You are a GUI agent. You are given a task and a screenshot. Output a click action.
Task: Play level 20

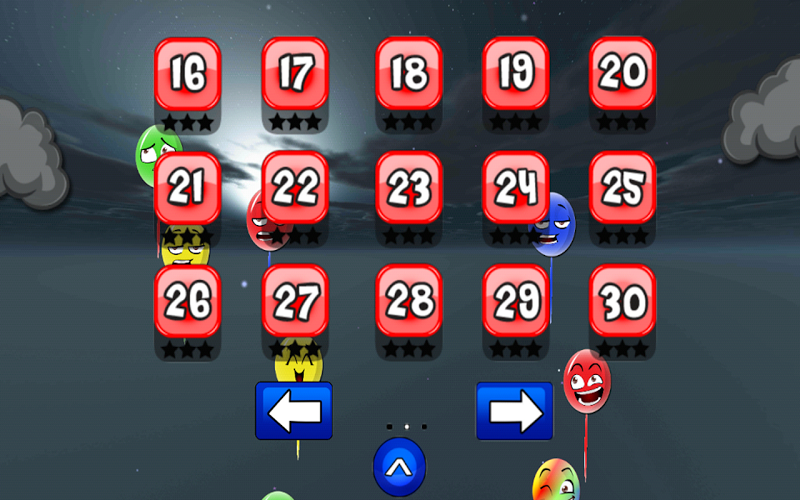pyautogui.click(x=622, y=74)
